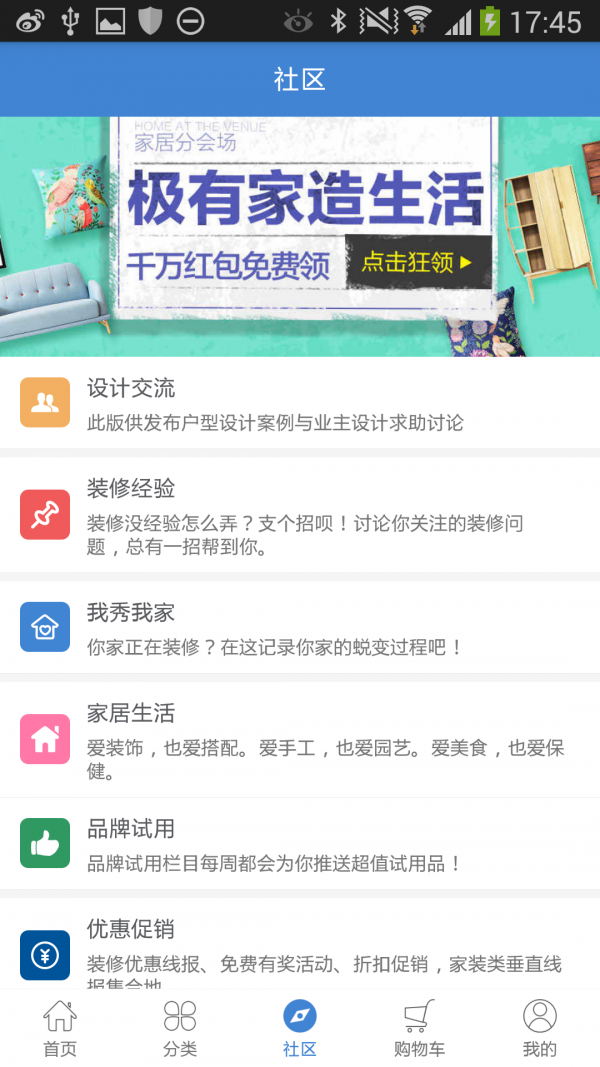The image size is (600, 1067).
Task: Go to the 家居生活 board
Action: click(300, 740)
